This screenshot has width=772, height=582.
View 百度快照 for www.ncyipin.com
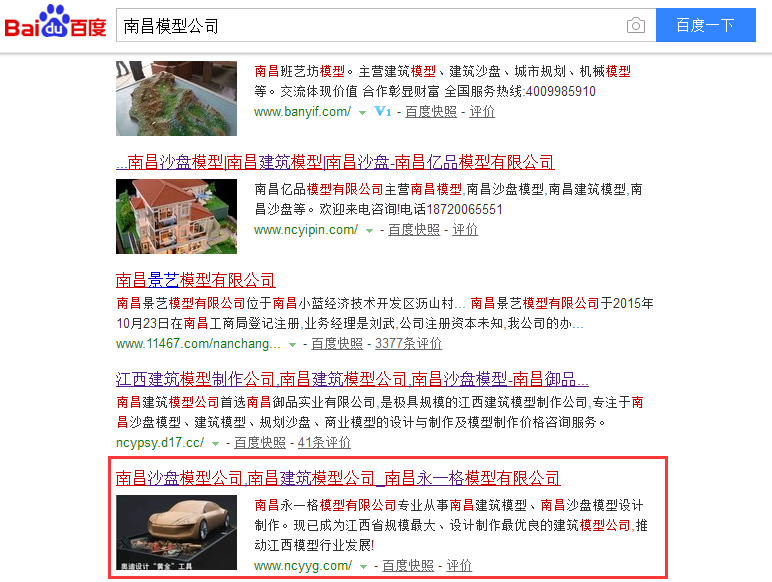pos(414,230)
